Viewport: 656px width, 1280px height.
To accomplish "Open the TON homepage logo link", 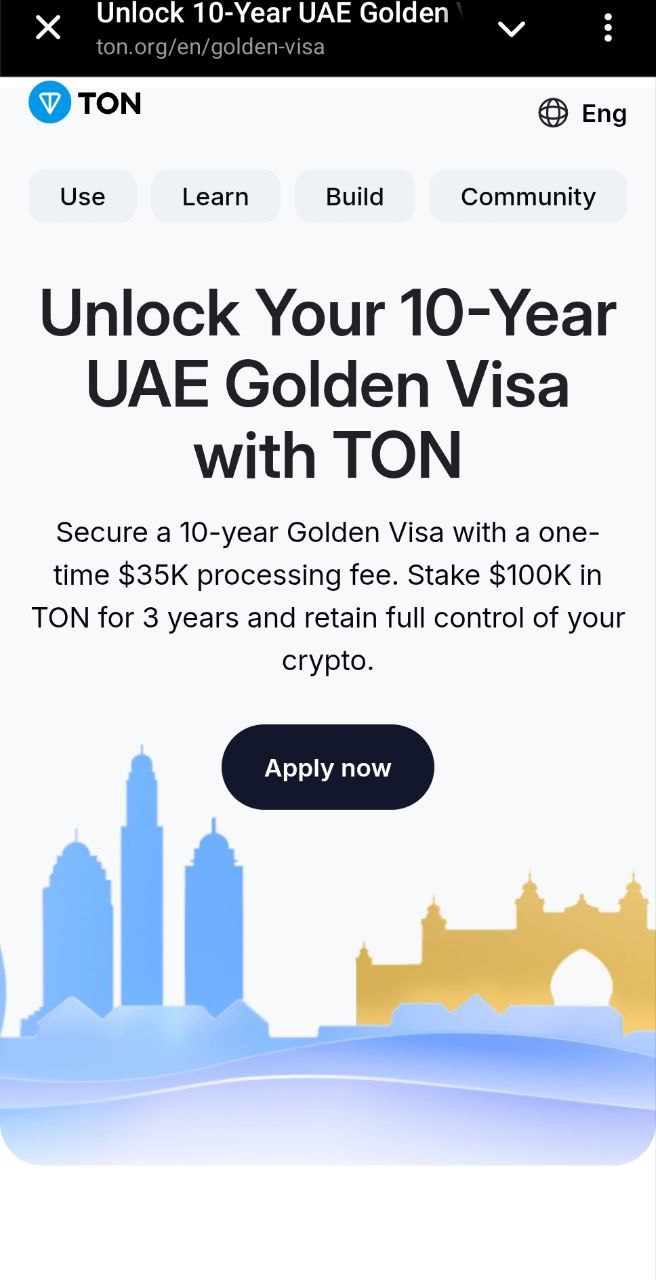I will coord(85,103).
